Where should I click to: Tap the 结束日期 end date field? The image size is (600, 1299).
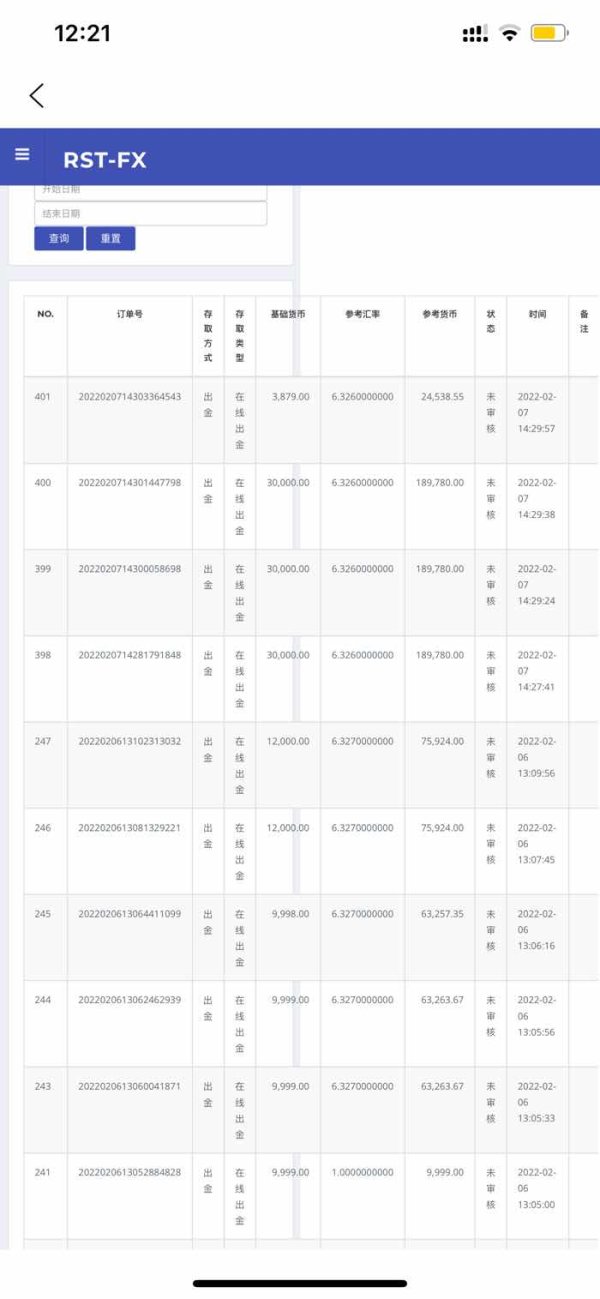point(150,213)
